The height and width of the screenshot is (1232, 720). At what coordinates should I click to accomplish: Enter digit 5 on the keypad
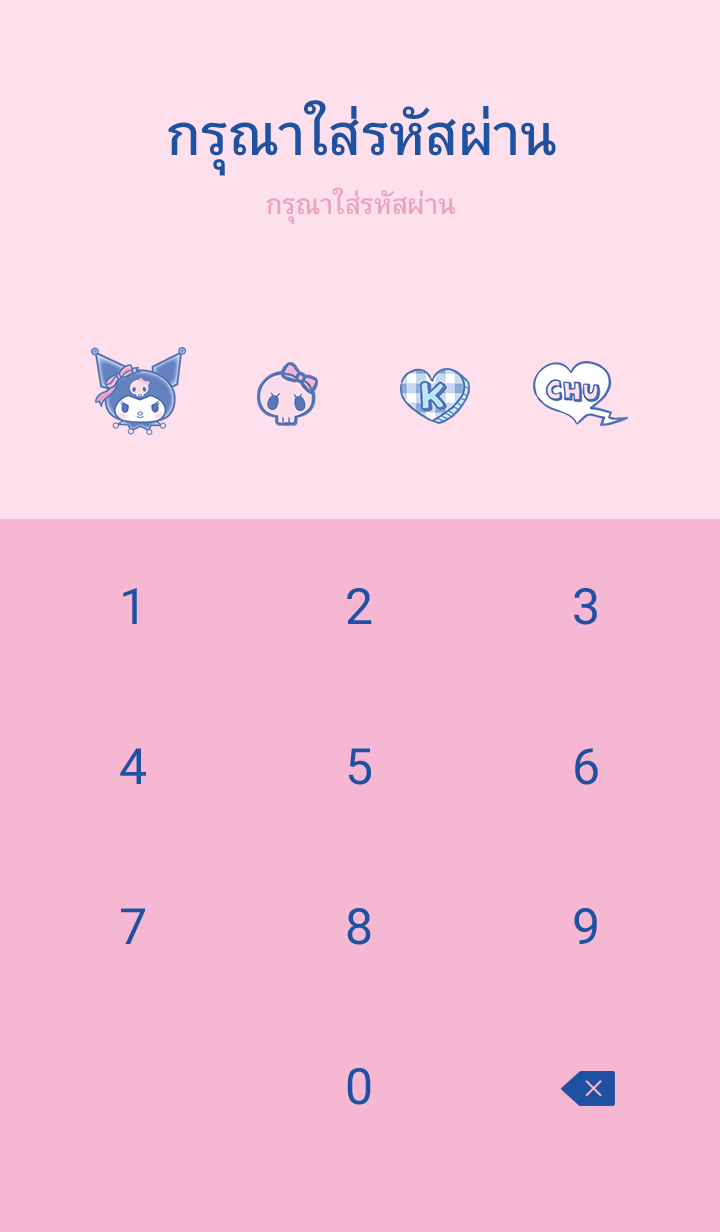[x=359, y=767]
